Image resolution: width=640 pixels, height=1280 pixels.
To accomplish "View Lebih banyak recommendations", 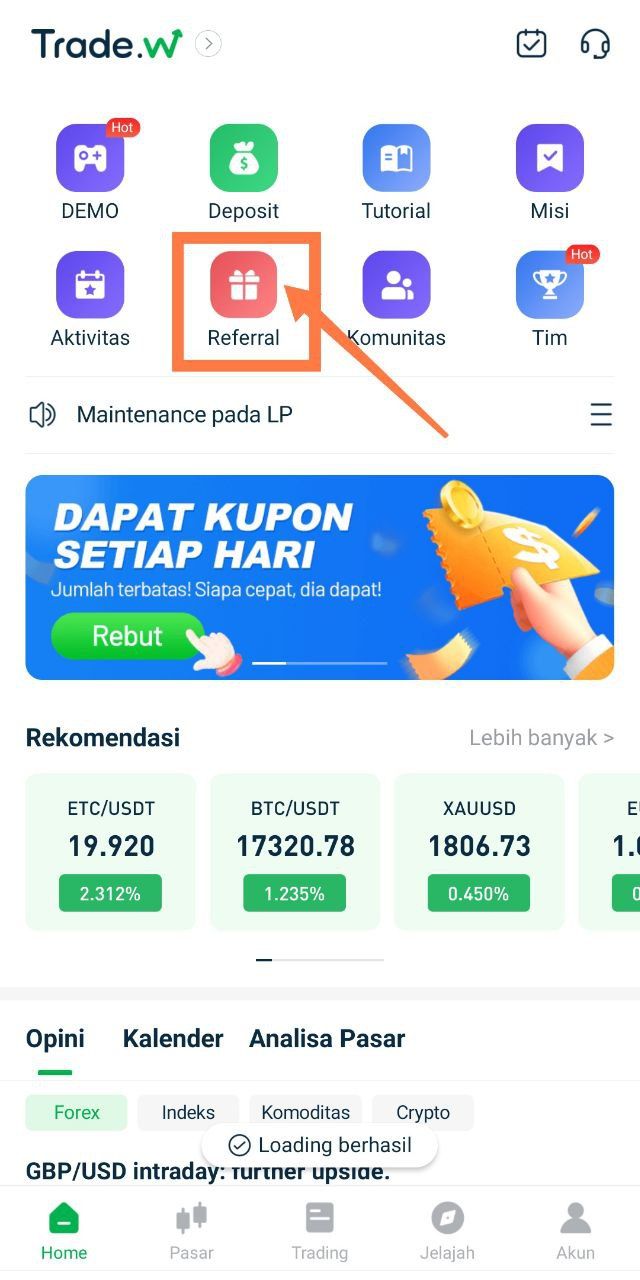I will (x=541, y=738).
